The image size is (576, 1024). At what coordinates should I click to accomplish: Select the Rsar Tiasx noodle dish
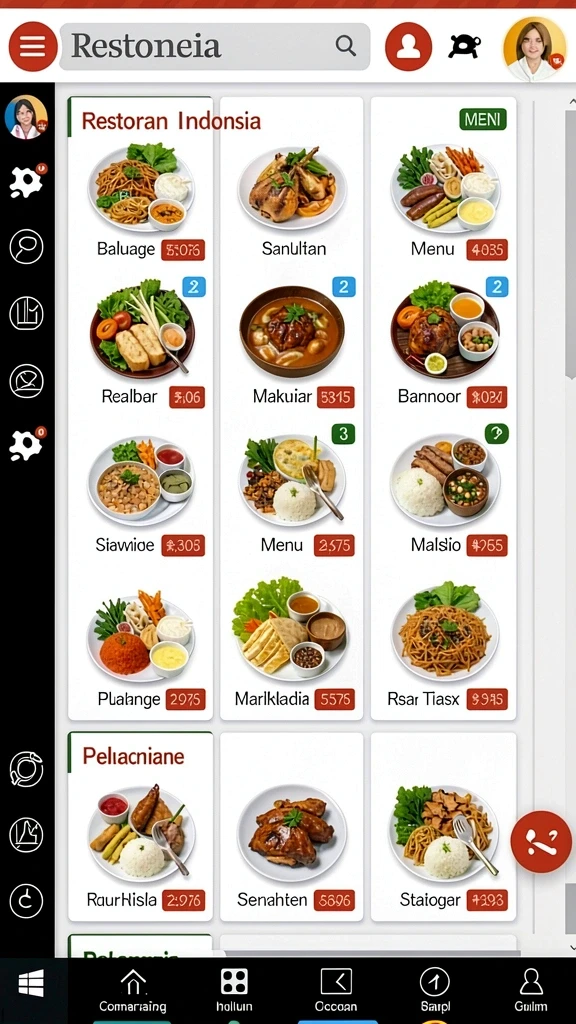(x=443, y=647)
